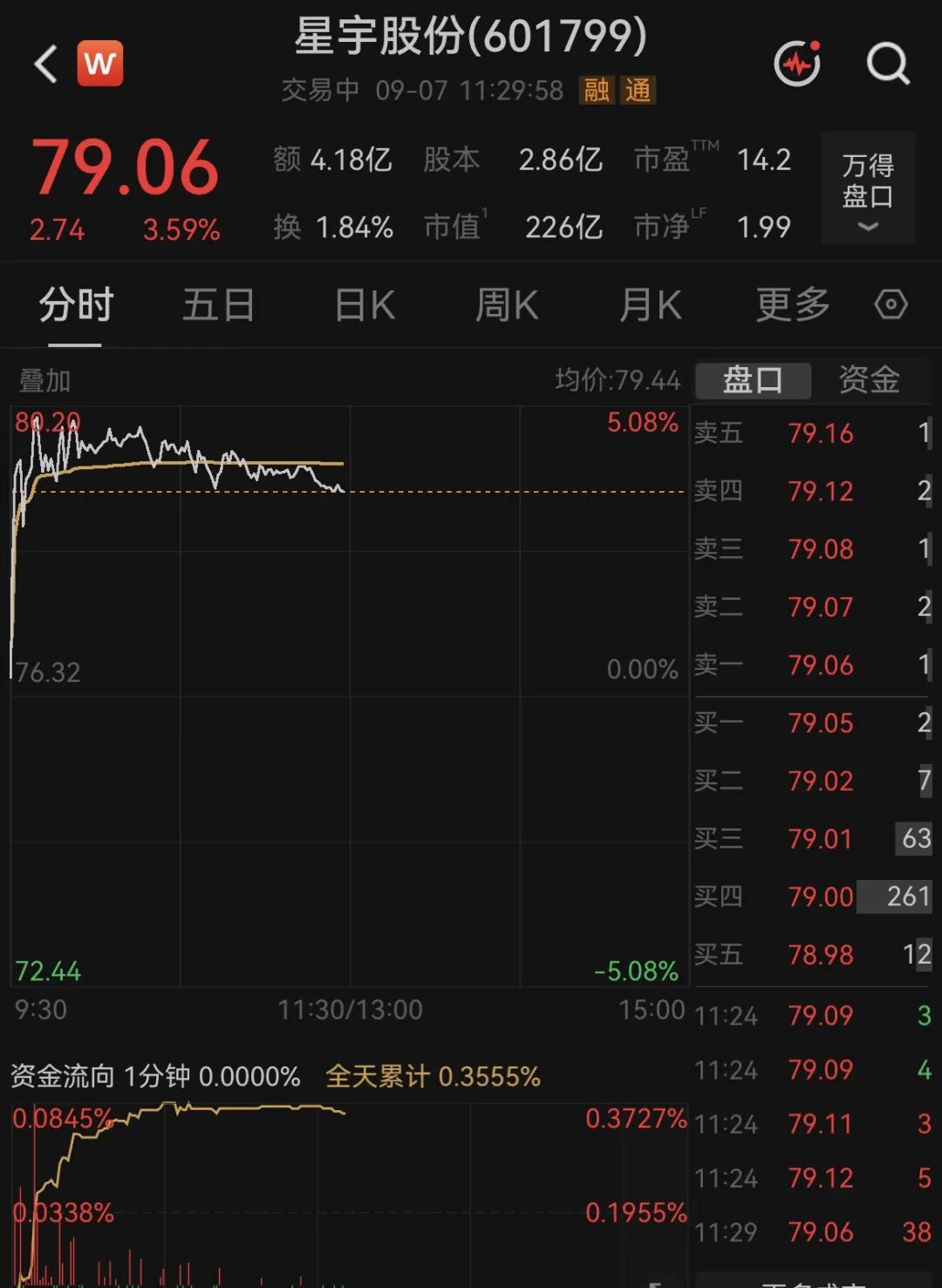Switch to the 五日 chart tab
This screenshot has height=1288, width=942.
coord(218,305)
